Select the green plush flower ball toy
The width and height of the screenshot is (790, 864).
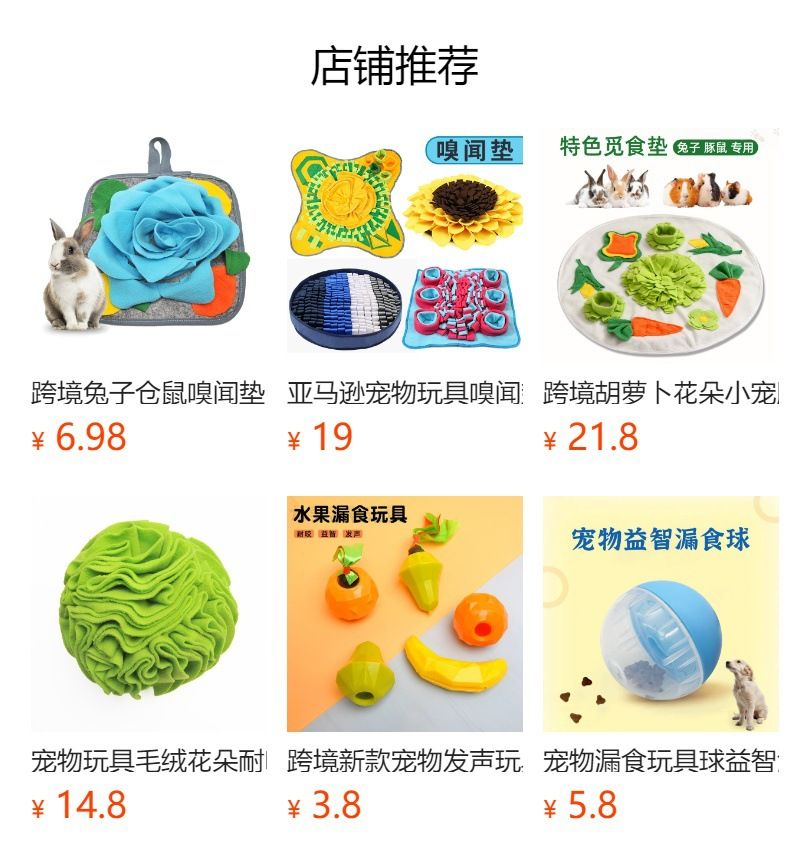(149, 614)
